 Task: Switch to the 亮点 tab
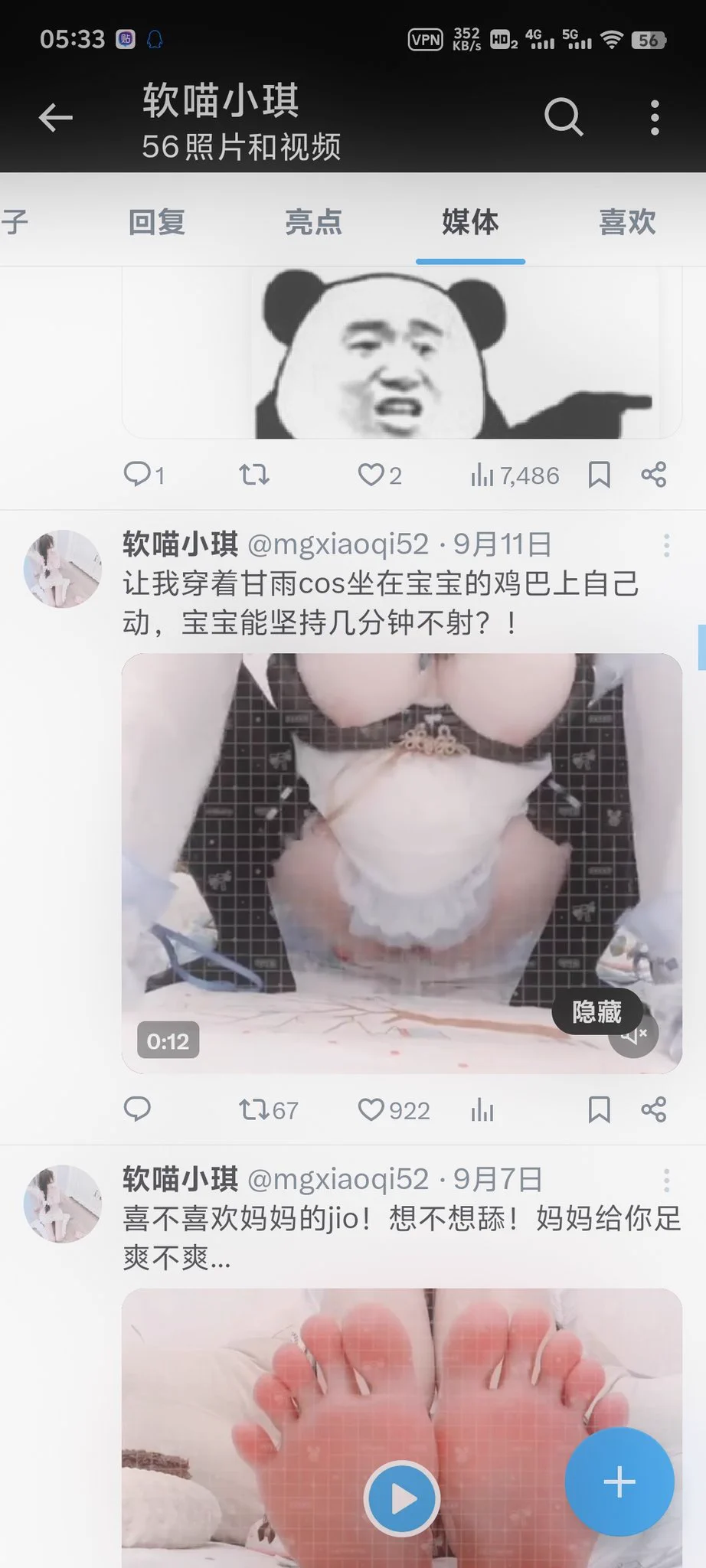313,222
